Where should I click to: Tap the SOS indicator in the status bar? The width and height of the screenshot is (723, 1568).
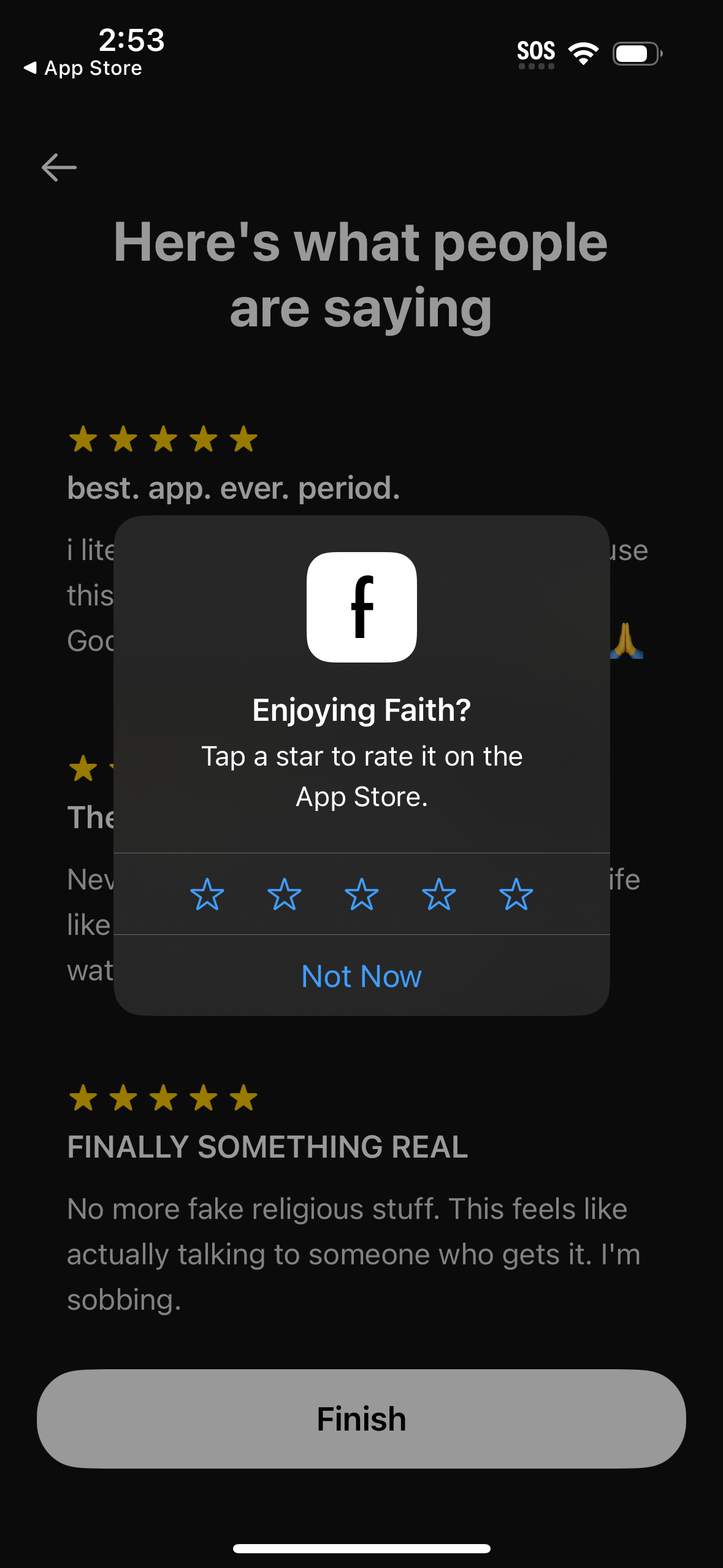537,52
